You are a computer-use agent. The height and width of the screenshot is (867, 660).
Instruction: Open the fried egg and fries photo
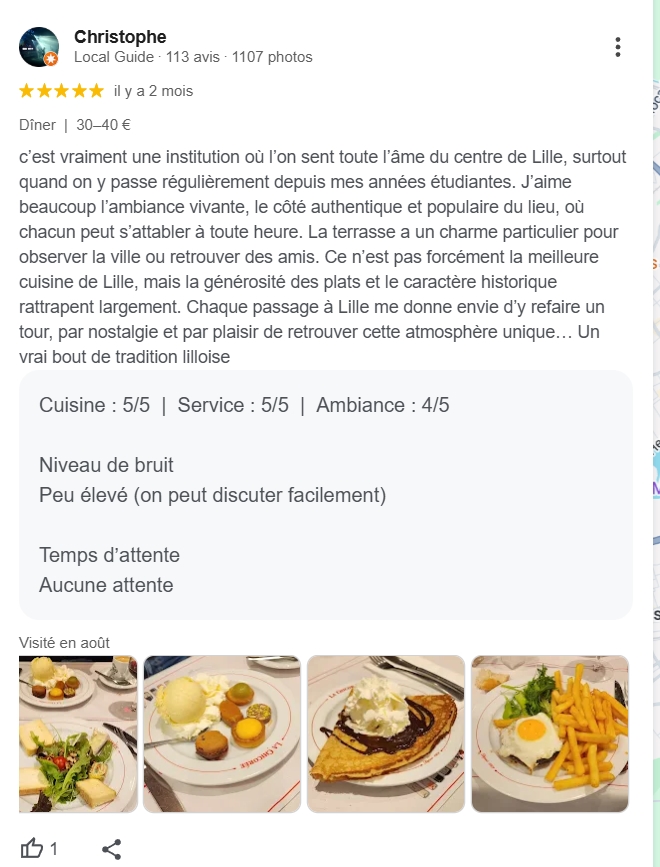tap(549, 733)
